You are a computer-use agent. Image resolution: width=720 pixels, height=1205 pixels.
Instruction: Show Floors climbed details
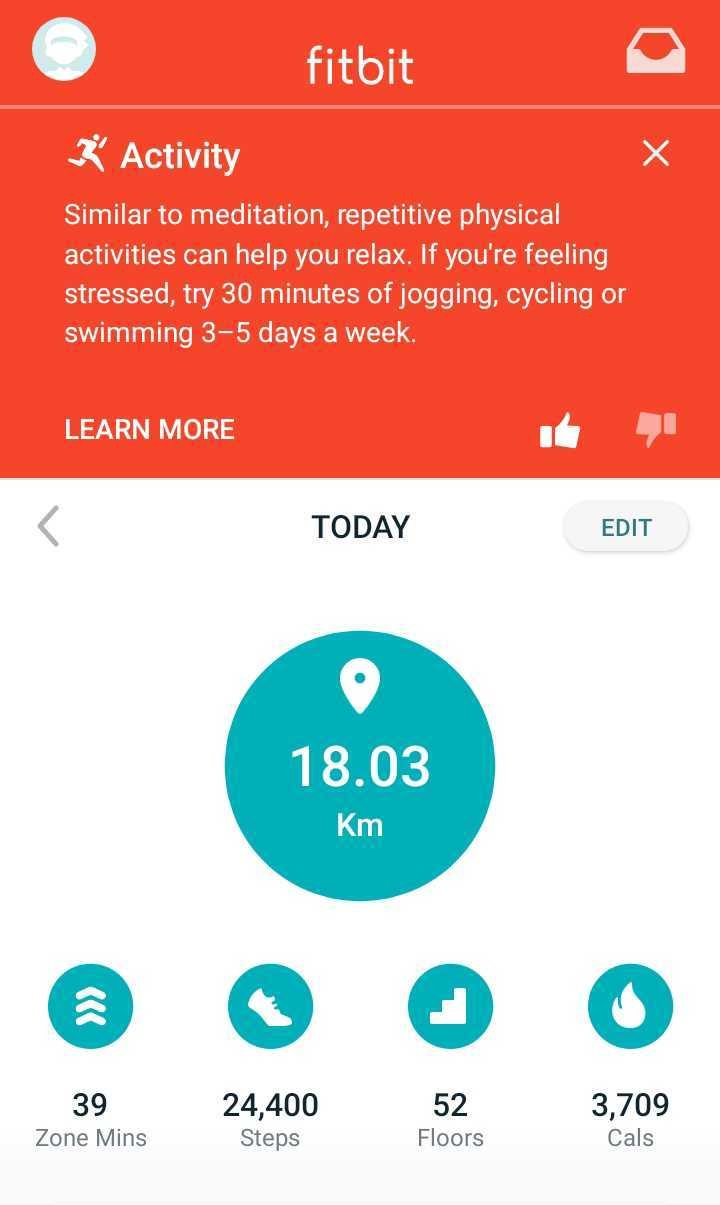click(450, 1008)
